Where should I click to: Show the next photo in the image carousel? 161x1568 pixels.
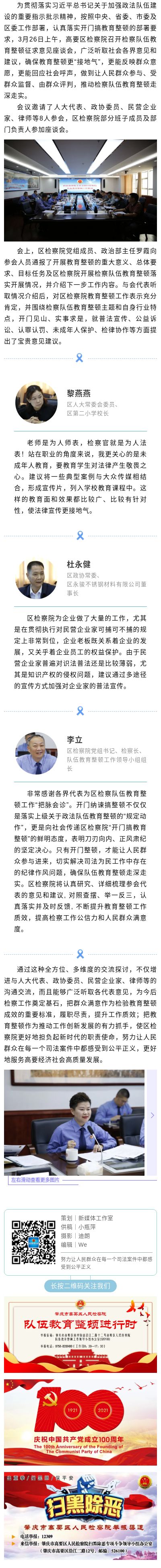point(153,1115)
